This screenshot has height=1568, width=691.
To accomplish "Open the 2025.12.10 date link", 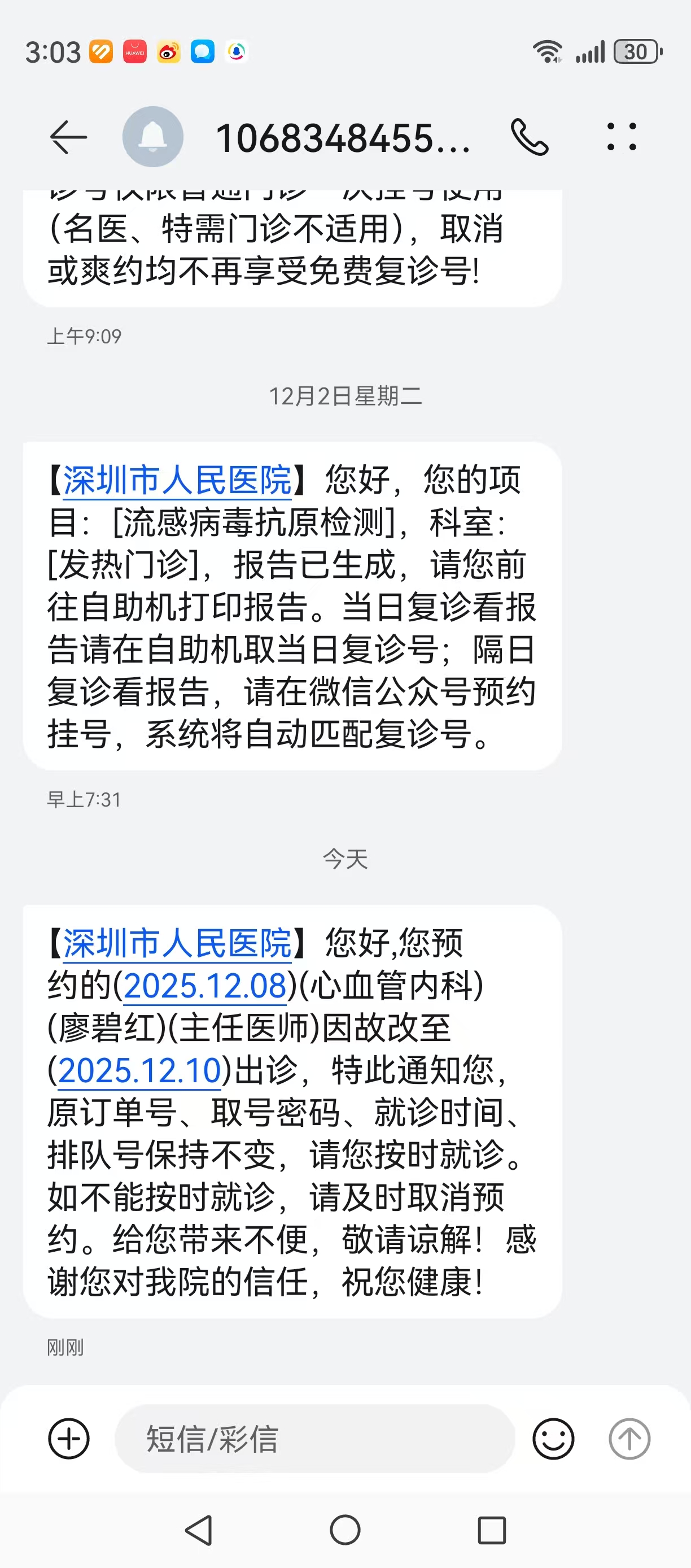I will tap(140, 1071).
